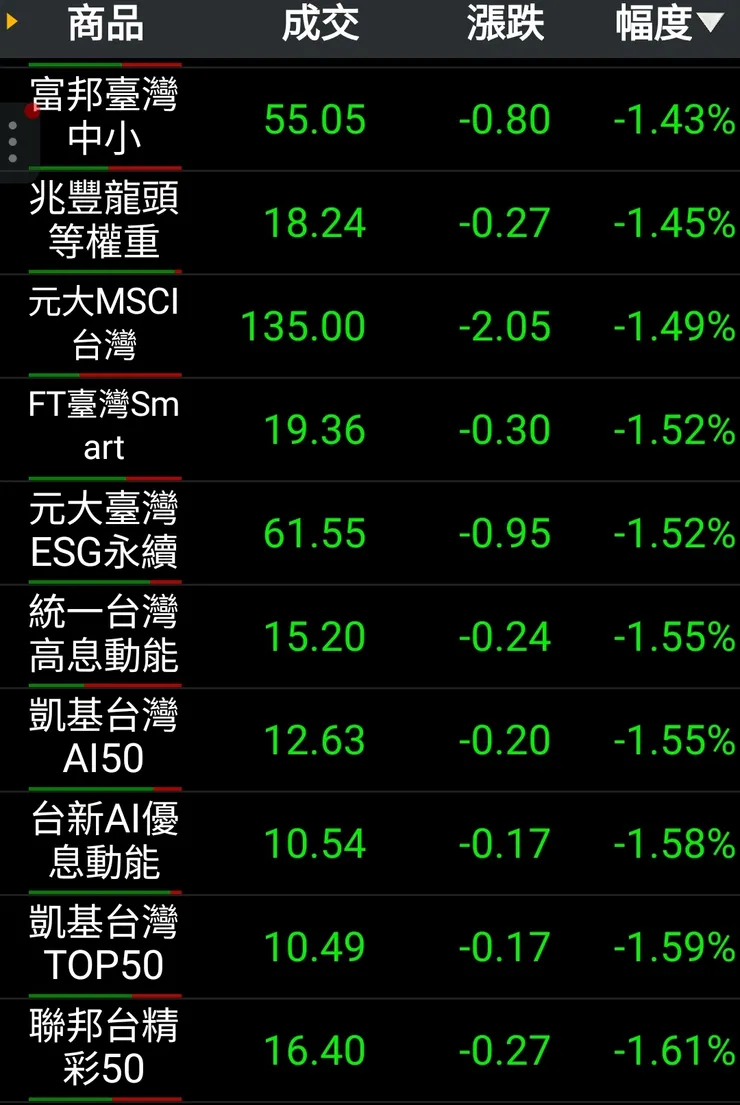
Task: Tap the 商品 column header
Action: (105, 24)
